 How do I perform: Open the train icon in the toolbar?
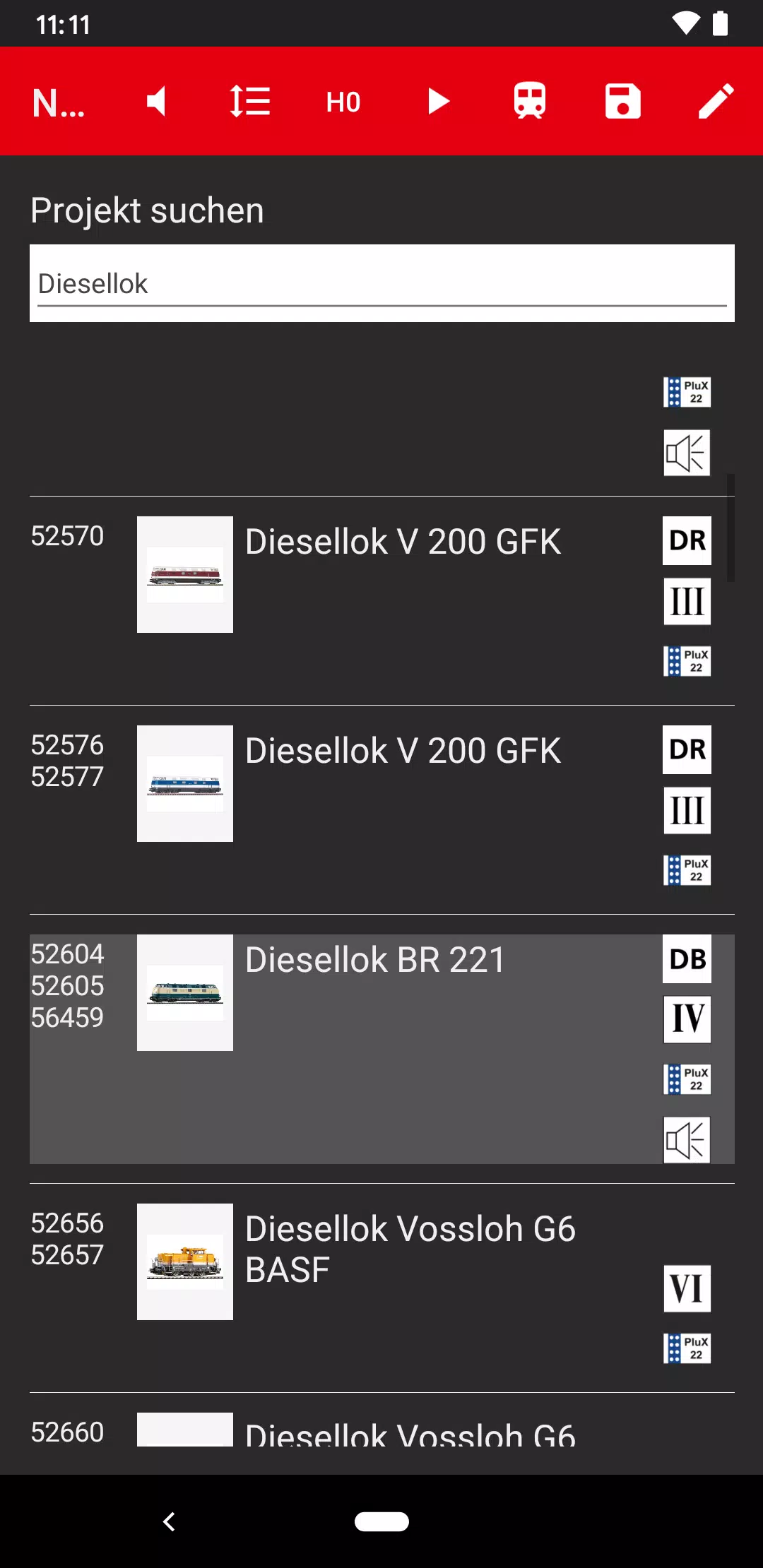tap(530, 102)
